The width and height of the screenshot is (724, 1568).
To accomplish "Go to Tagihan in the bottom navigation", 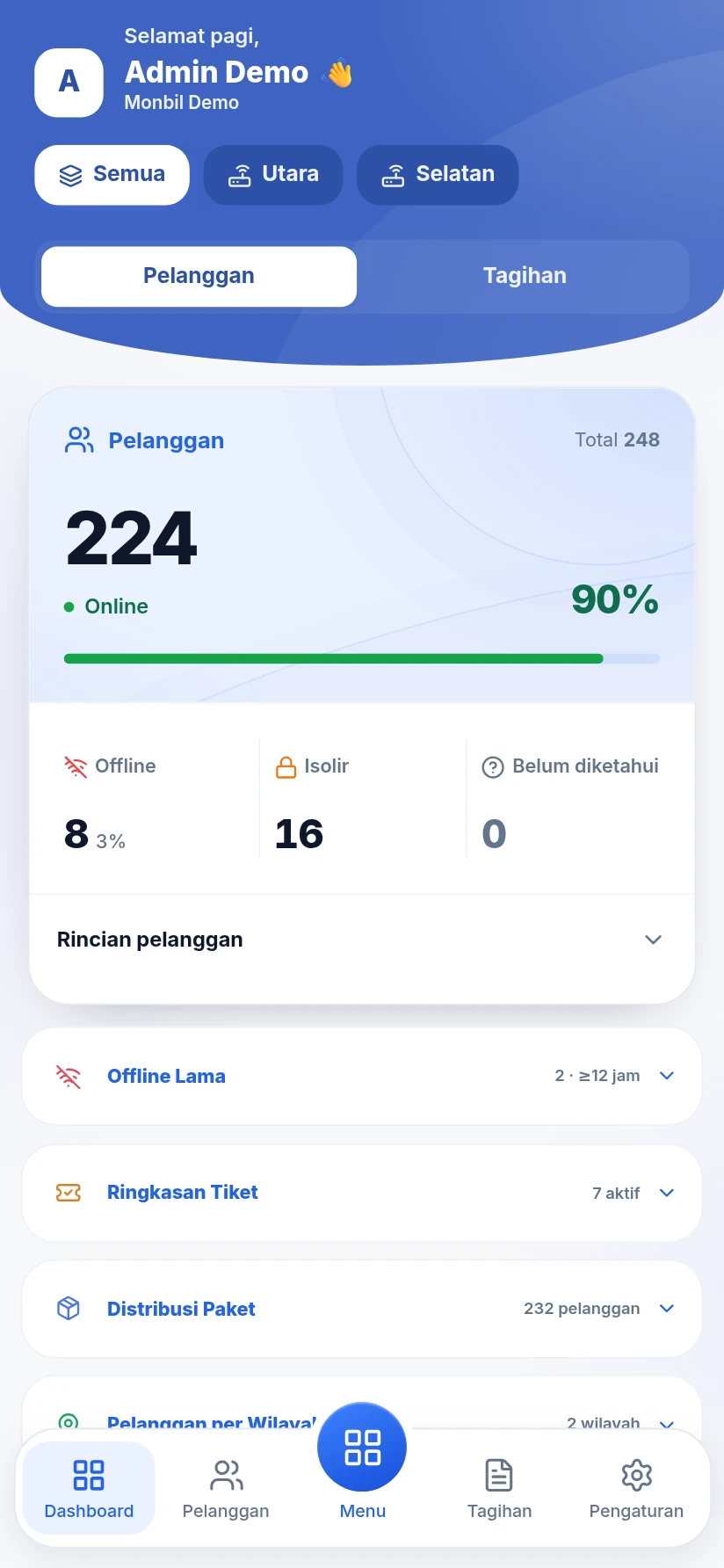I will 499,1488.
